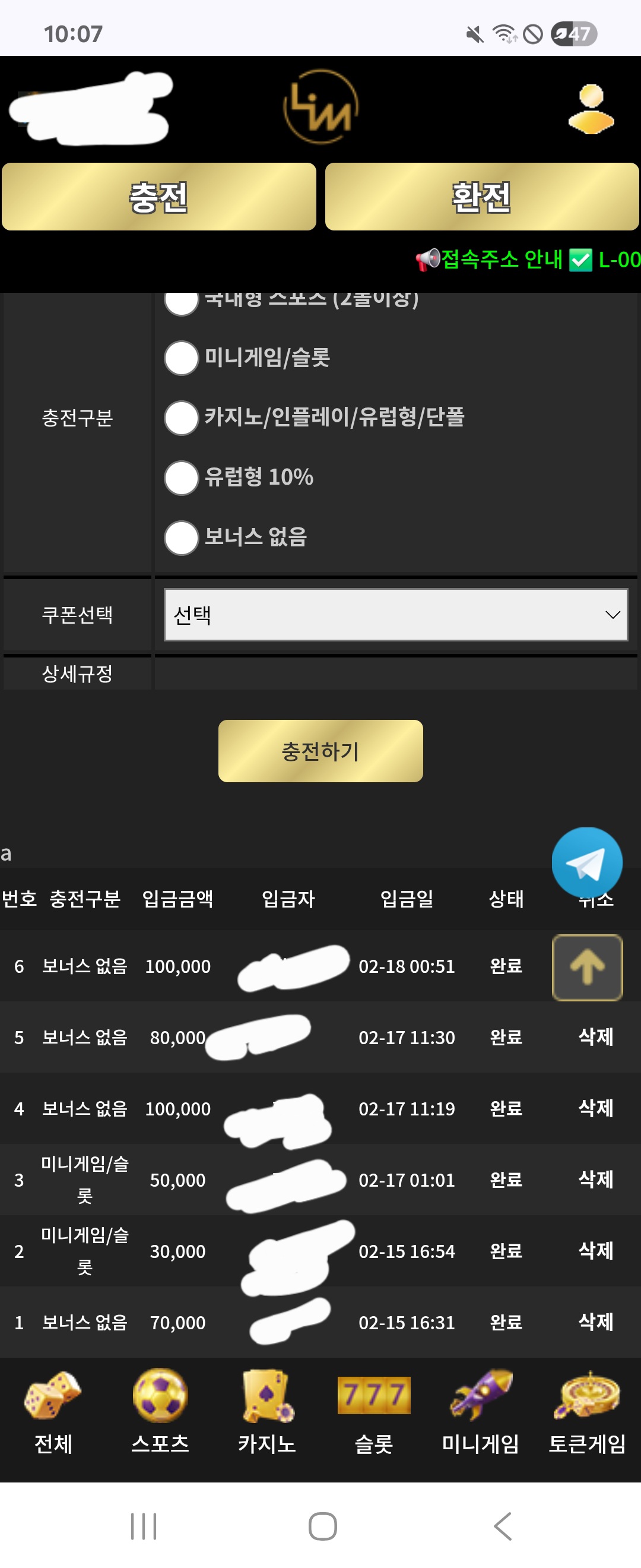Remove the 50,000 deposit entry

click(595, 1180)
